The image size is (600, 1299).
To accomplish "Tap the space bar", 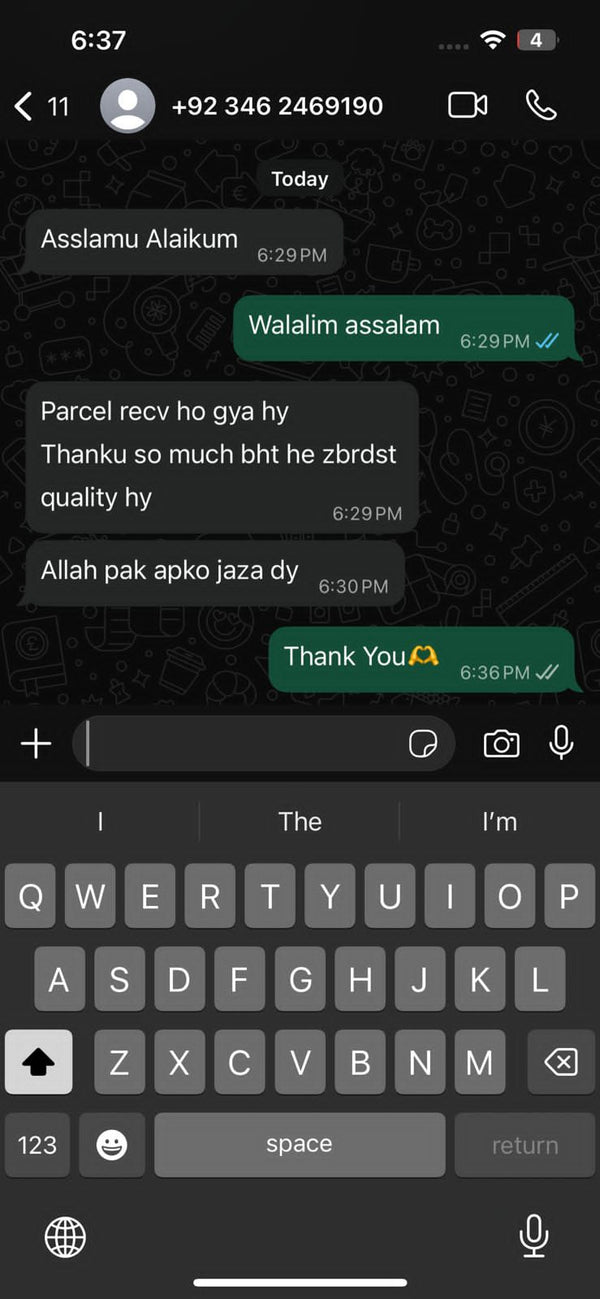I will coord(299,1145).
